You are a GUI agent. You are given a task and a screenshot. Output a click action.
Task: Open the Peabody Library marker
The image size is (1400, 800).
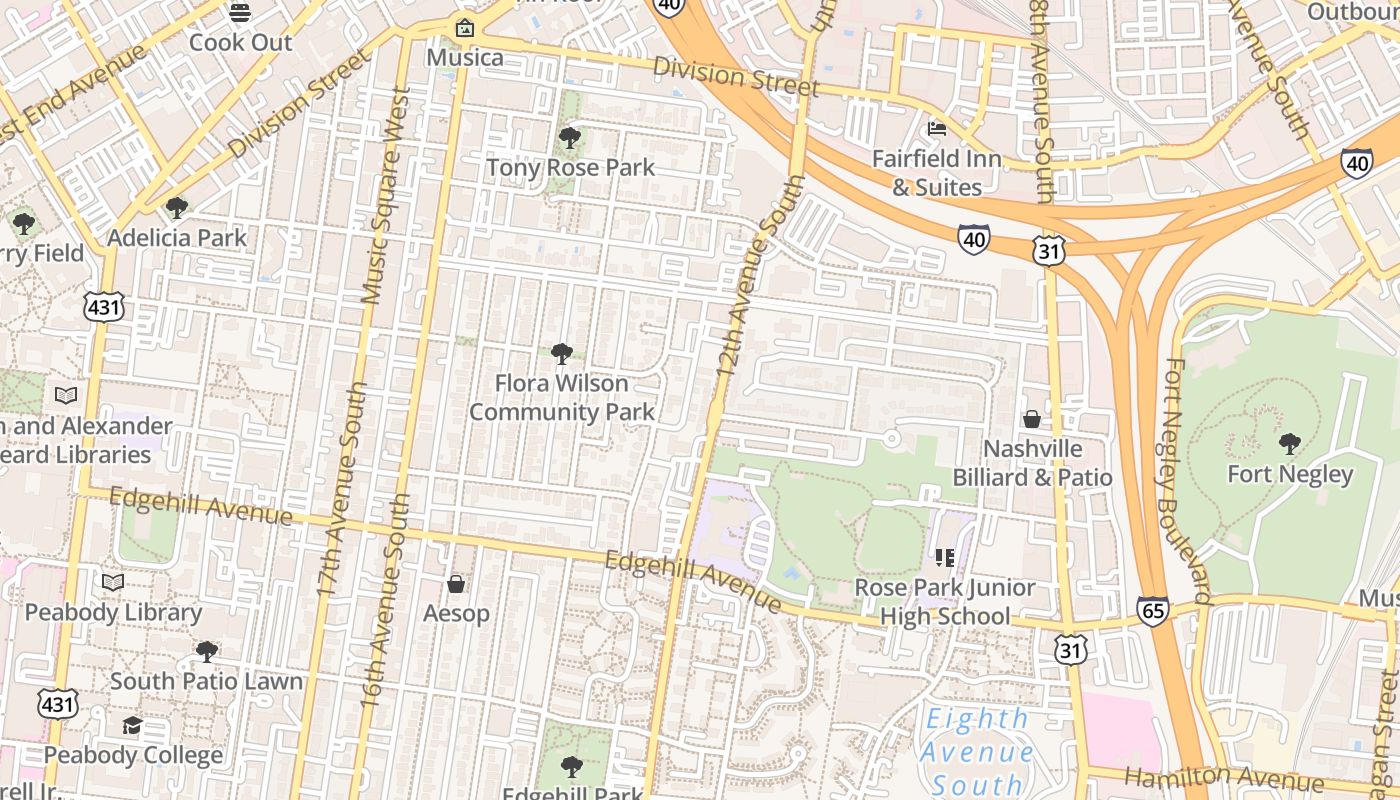click(113, 582)
